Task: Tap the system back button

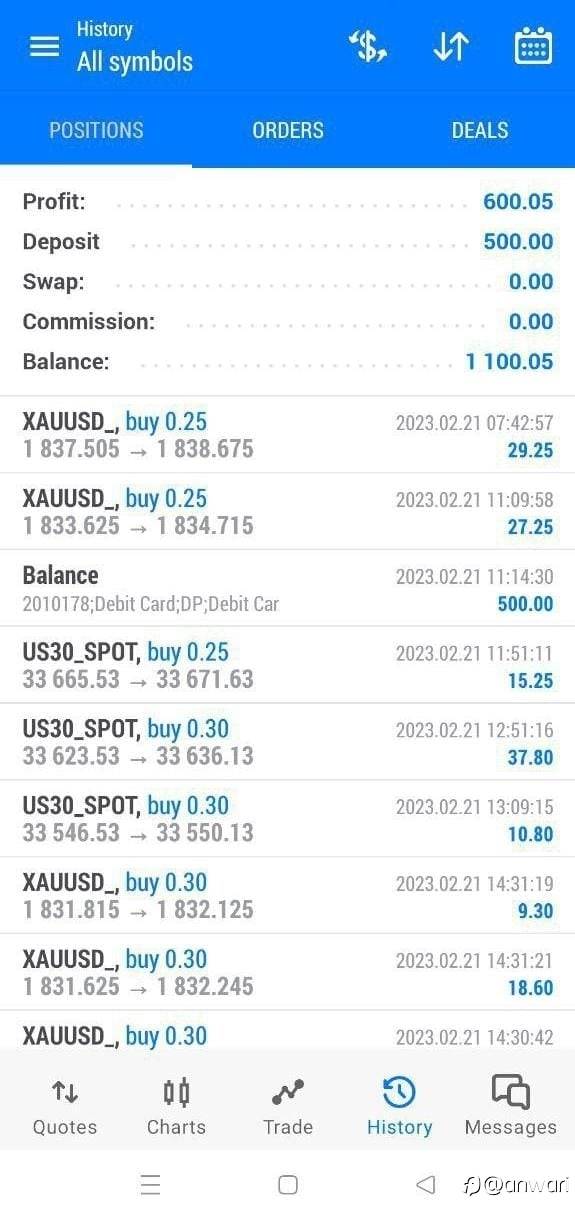Action: pyautogui.click(x=425, y=1185)
